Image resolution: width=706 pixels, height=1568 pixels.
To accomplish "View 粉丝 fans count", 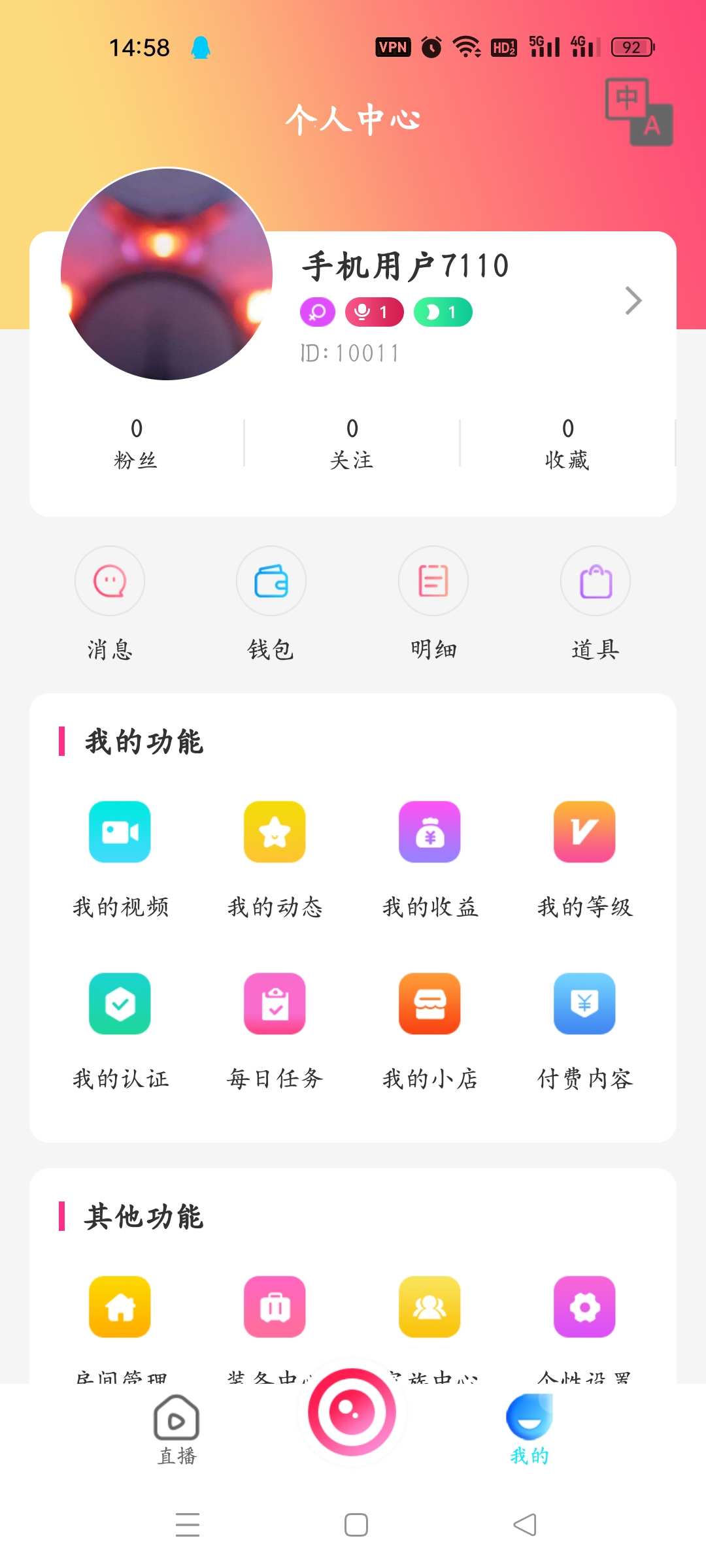I will pos(137,444).
